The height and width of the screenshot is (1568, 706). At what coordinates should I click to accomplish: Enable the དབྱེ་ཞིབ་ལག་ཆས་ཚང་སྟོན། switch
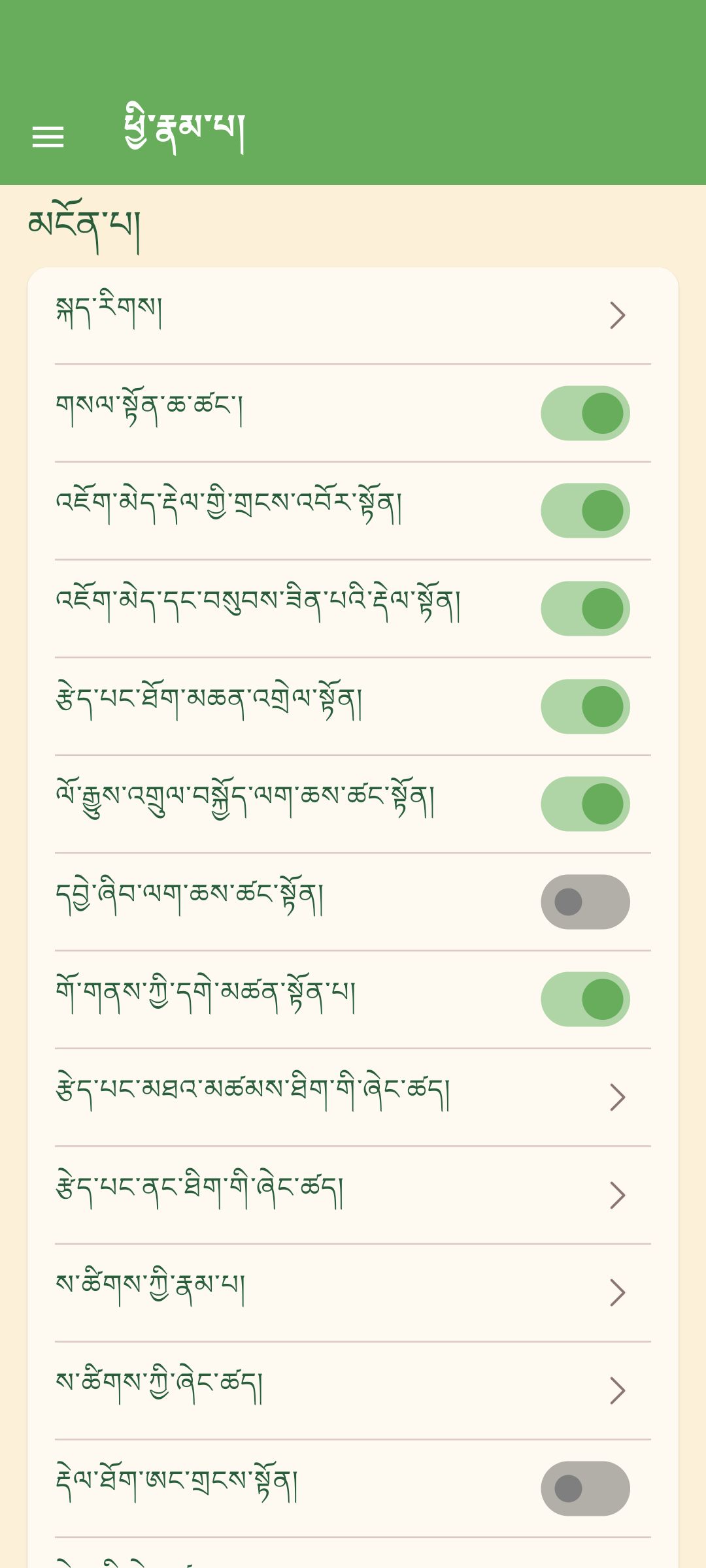(x=584, y=902)
